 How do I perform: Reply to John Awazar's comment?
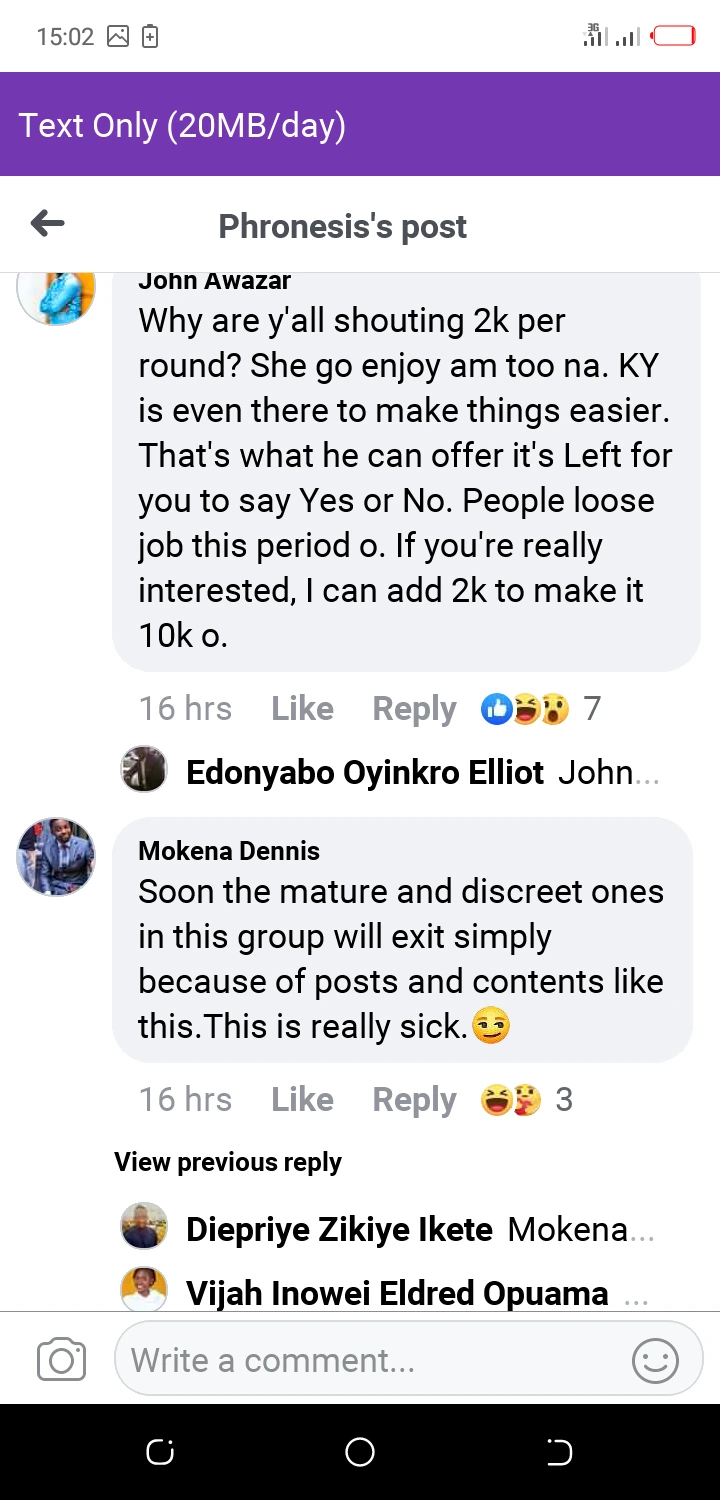click(414, 709)
